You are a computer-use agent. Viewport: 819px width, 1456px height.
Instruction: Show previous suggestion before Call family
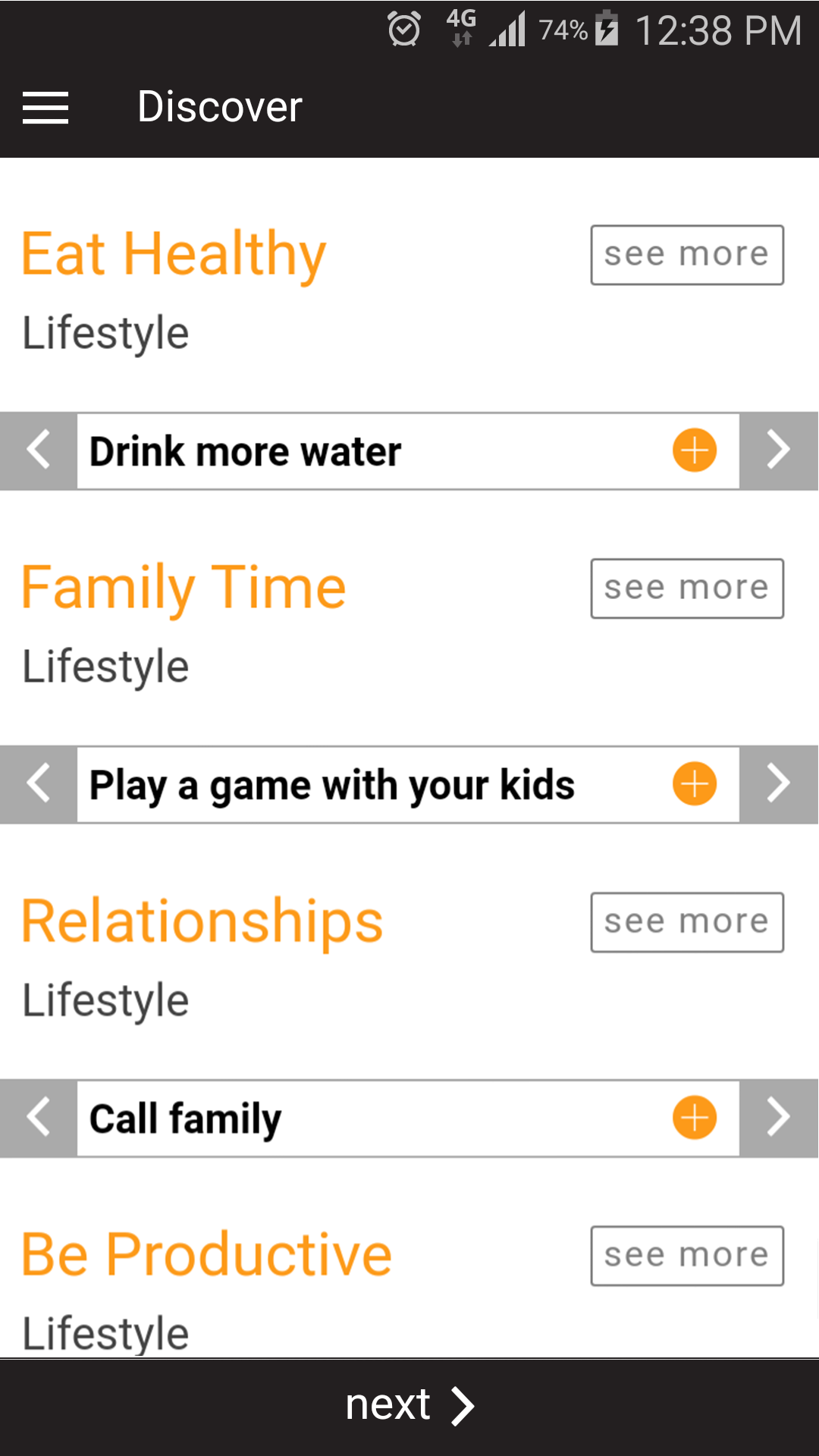pos(38,1118)
